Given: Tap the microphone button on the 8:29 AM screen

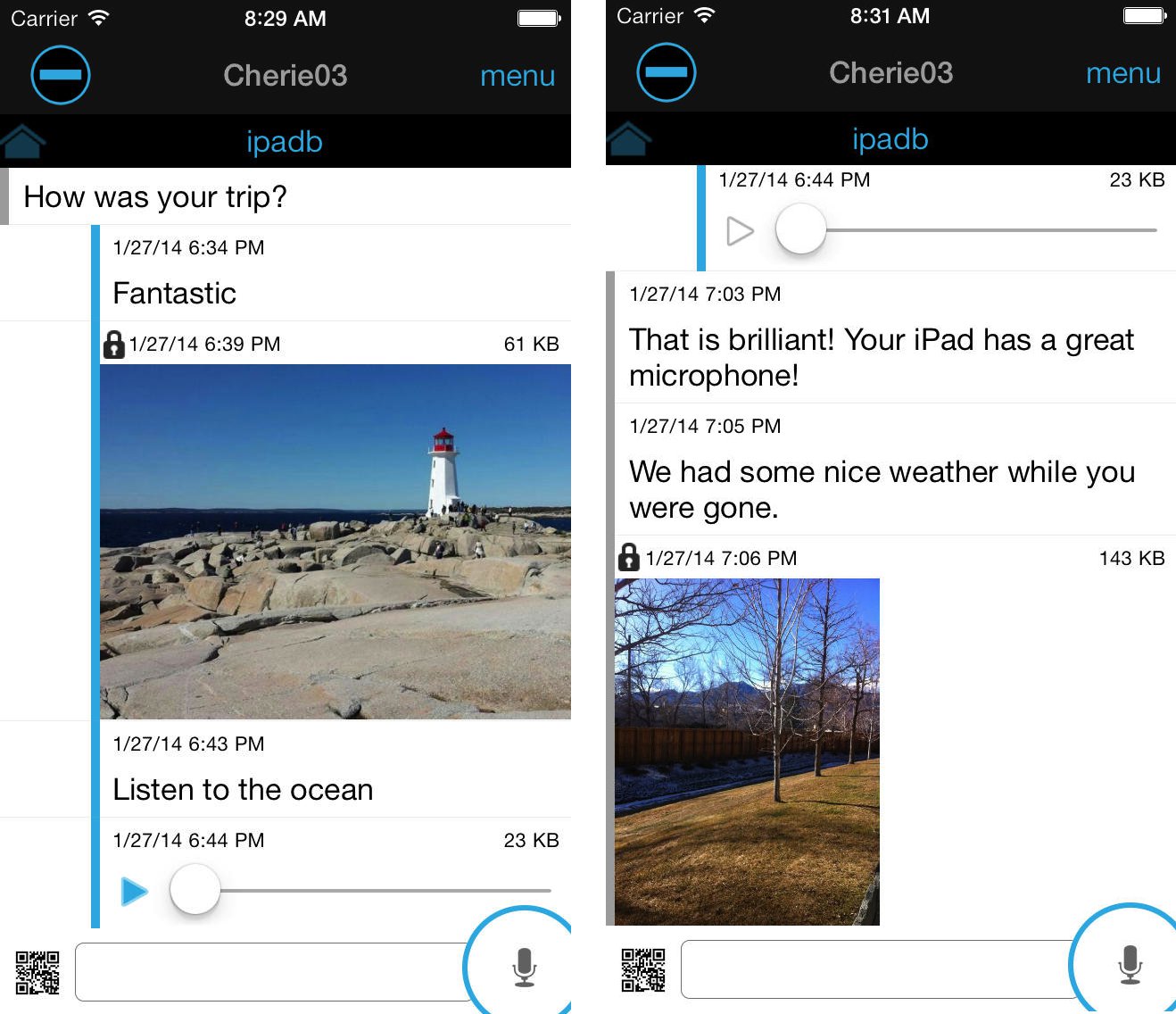Looking at the screenshot, I should [524, 966].
